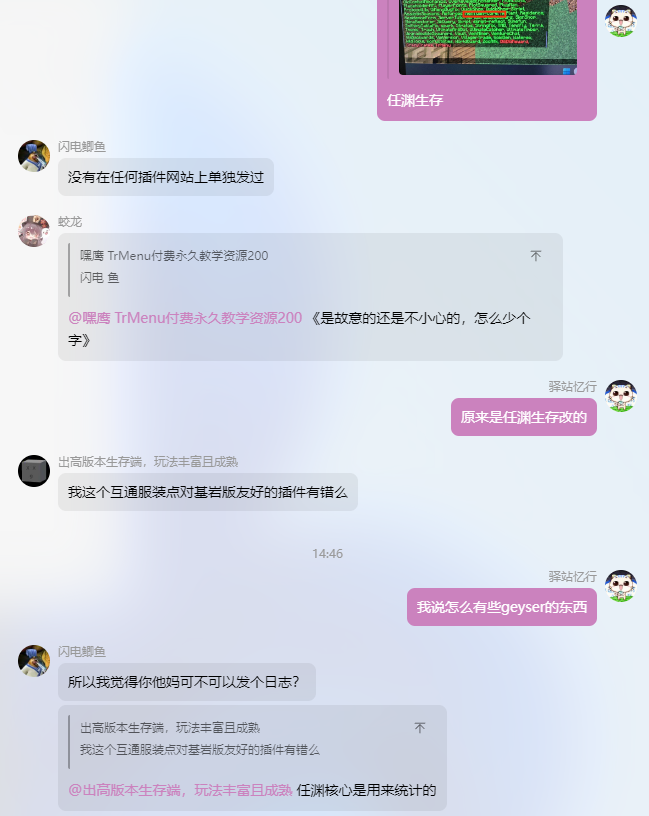Open 蛟龙's profile avatar

click(x=34, y=231)
